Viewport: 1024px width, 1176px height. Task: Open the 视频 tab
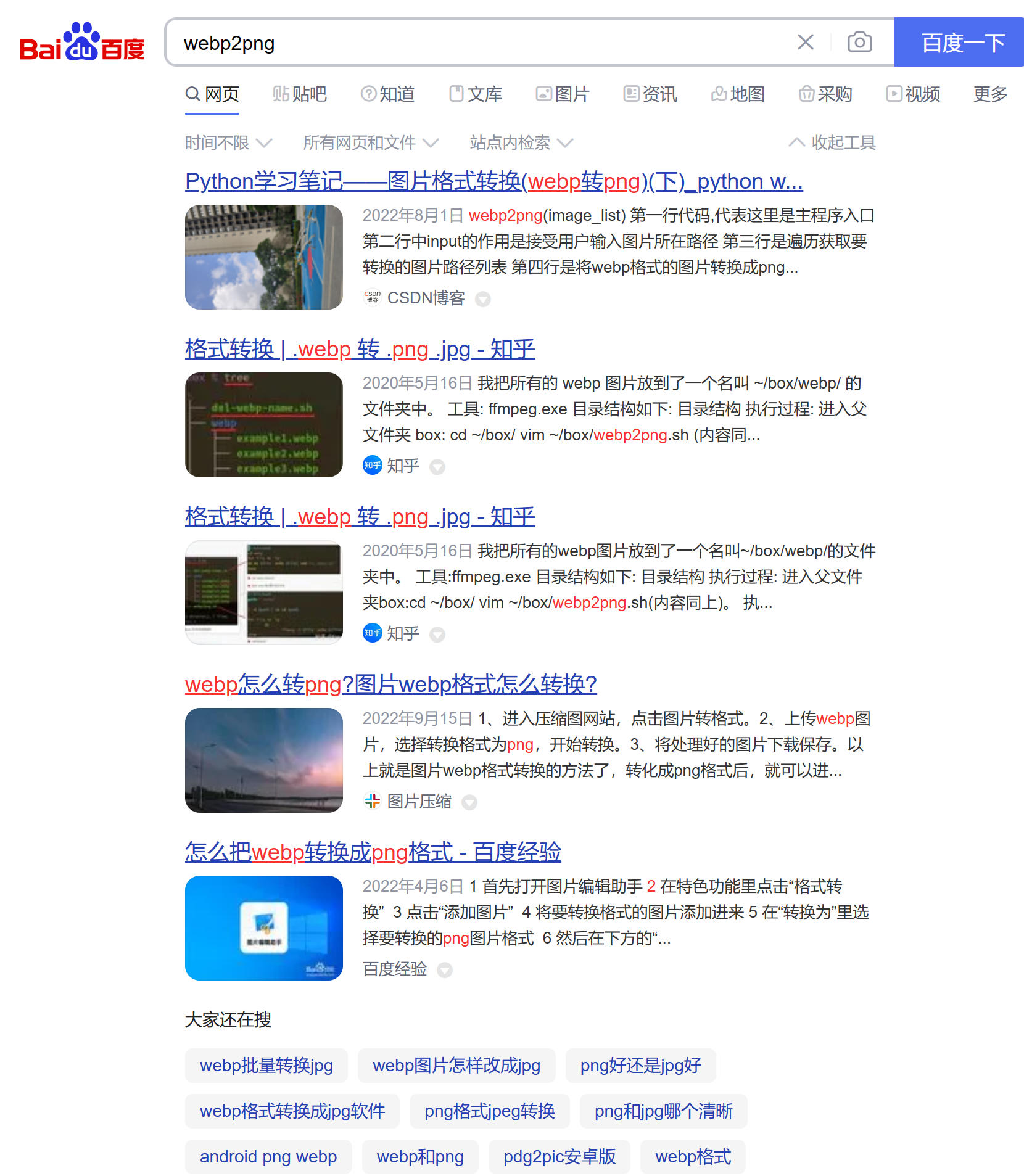[x=913, y=94]
